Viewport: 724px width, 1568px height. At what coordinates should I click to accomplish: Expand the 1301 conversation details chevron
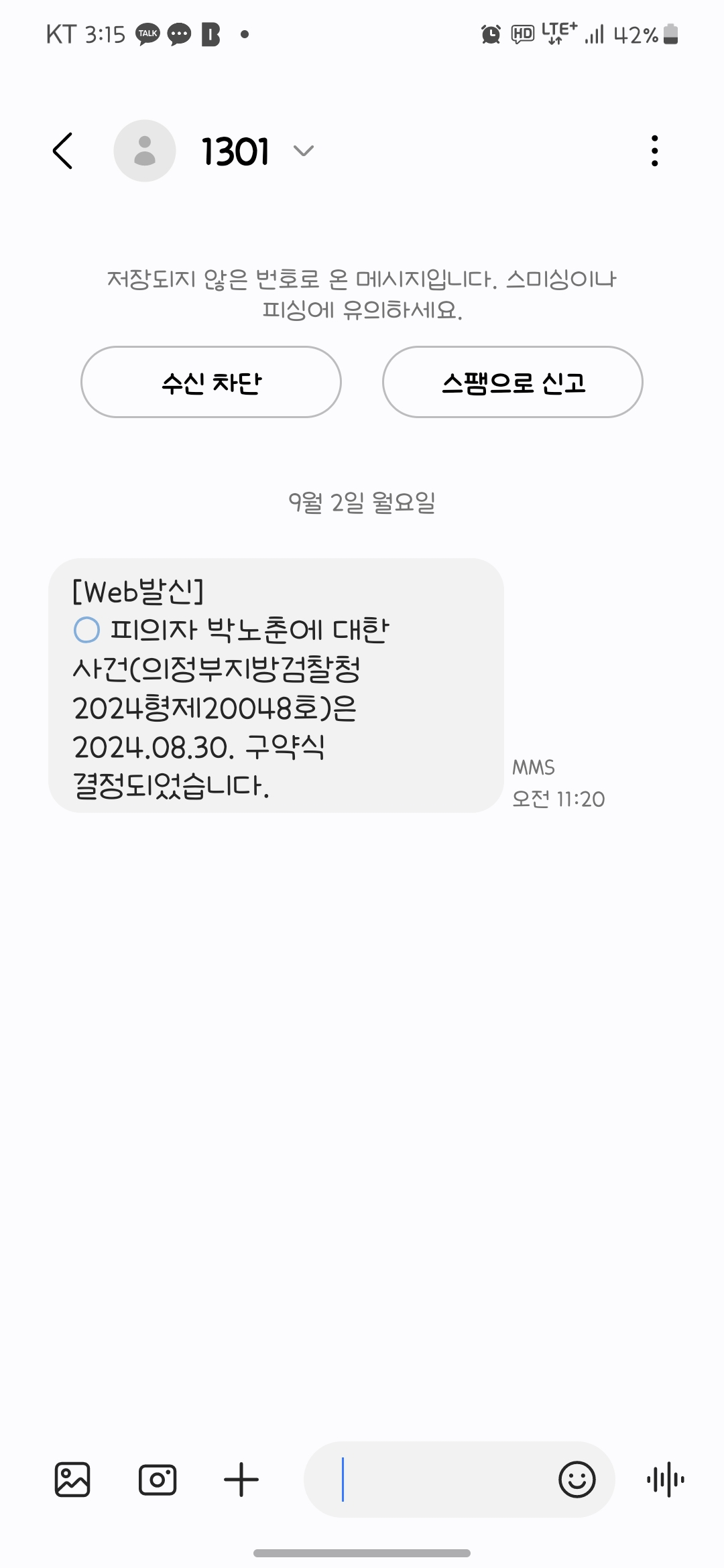click(x=304, y=151)
